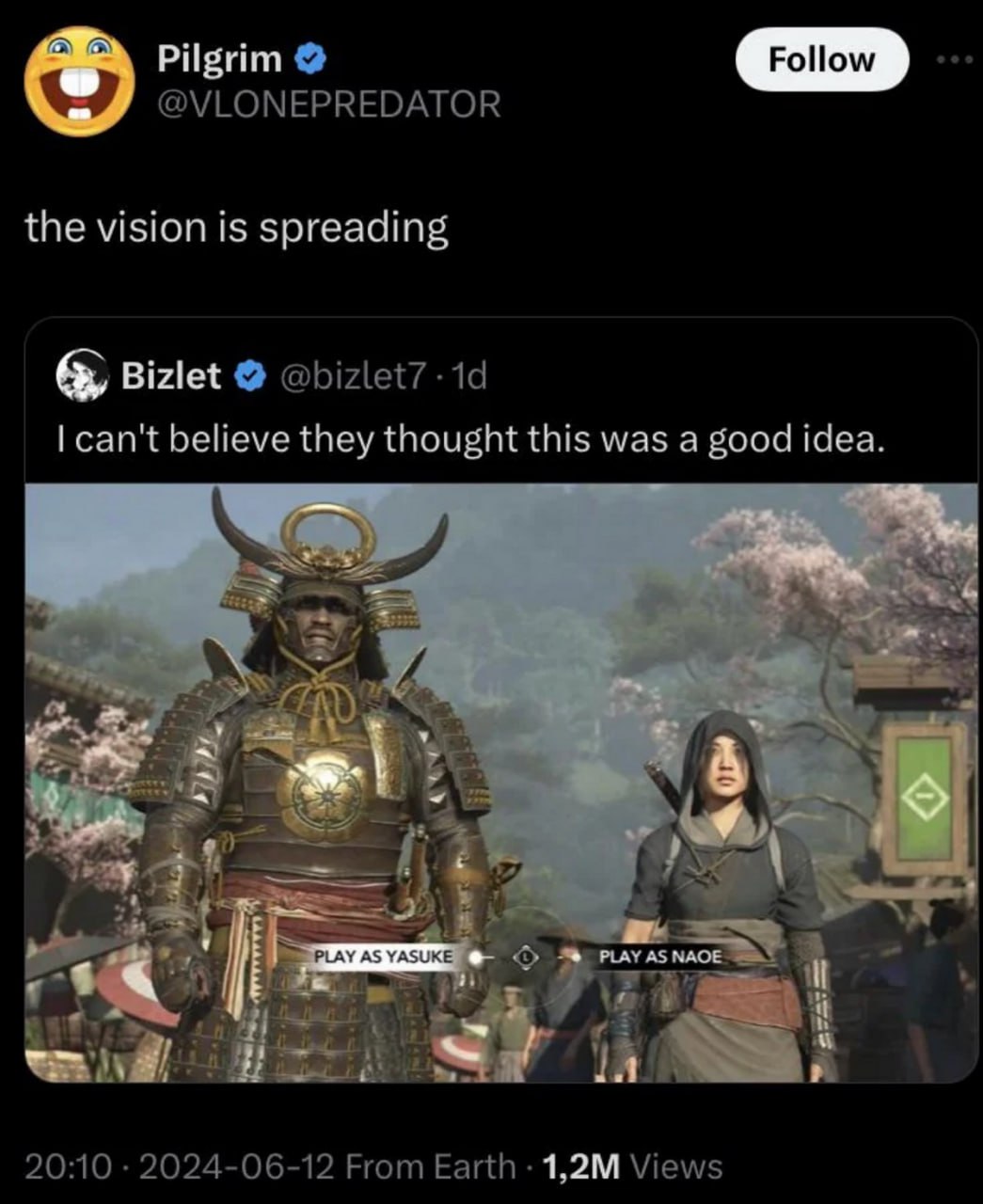Viewport: 983px width, 1204px height.
Task: Open the @VLONEPREDATOR profile handle
Action: click(327, 104)
